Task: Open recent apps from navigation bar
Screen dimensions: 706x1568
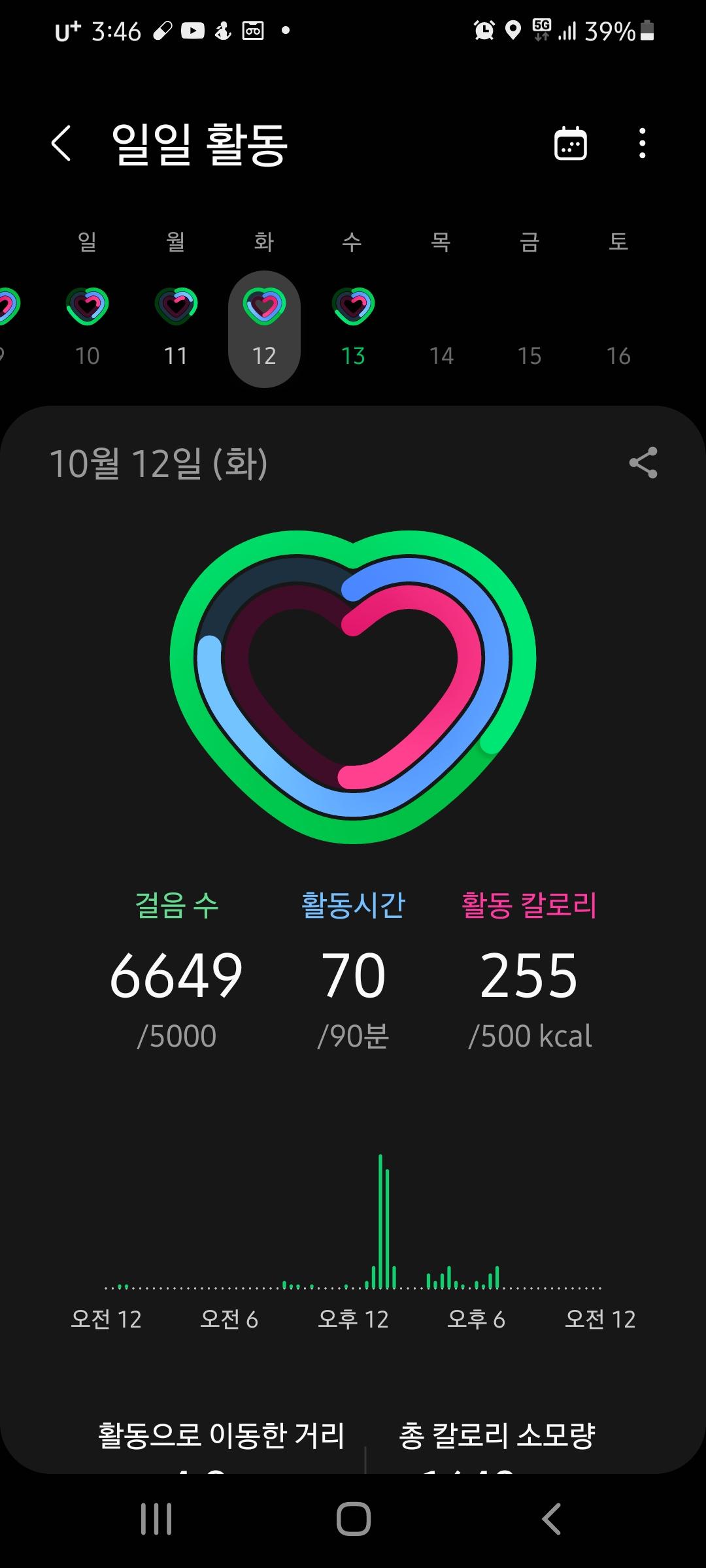Action: [x=156, y=1518]
